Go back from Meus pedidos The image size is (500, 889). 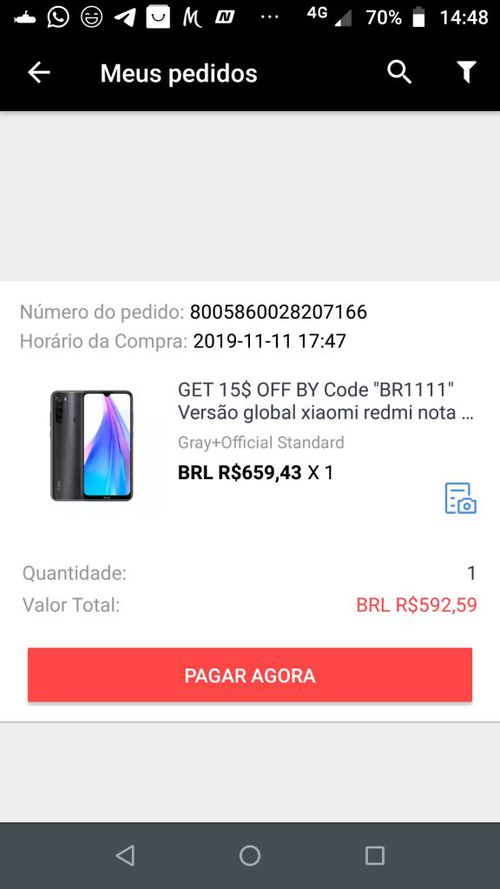(x=39, y=73)
